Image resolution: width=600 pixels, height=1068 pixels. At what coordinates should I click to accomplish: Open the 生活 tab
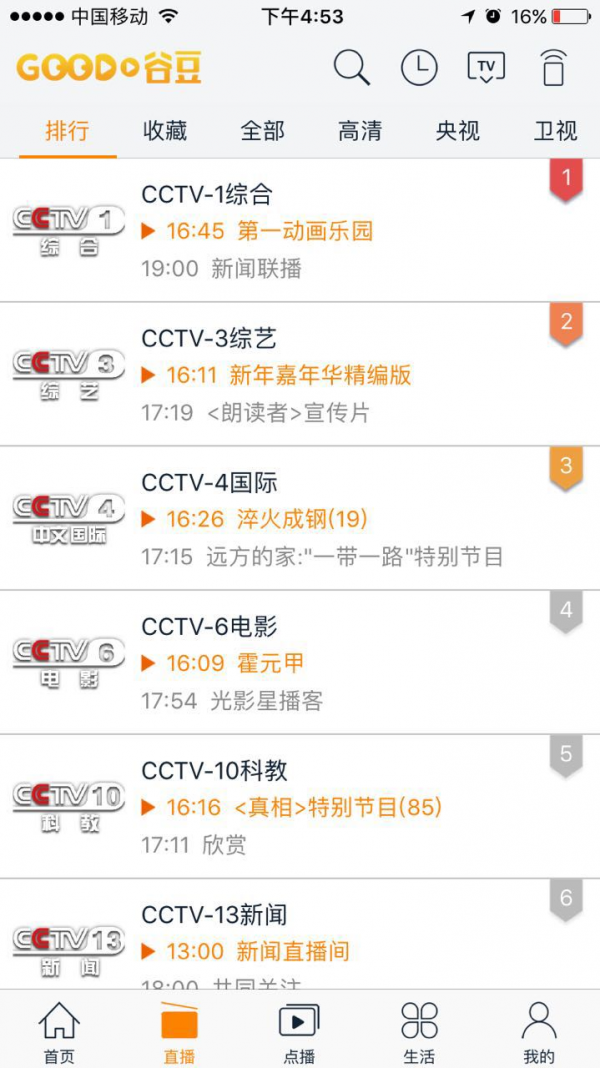[419, 1030]
